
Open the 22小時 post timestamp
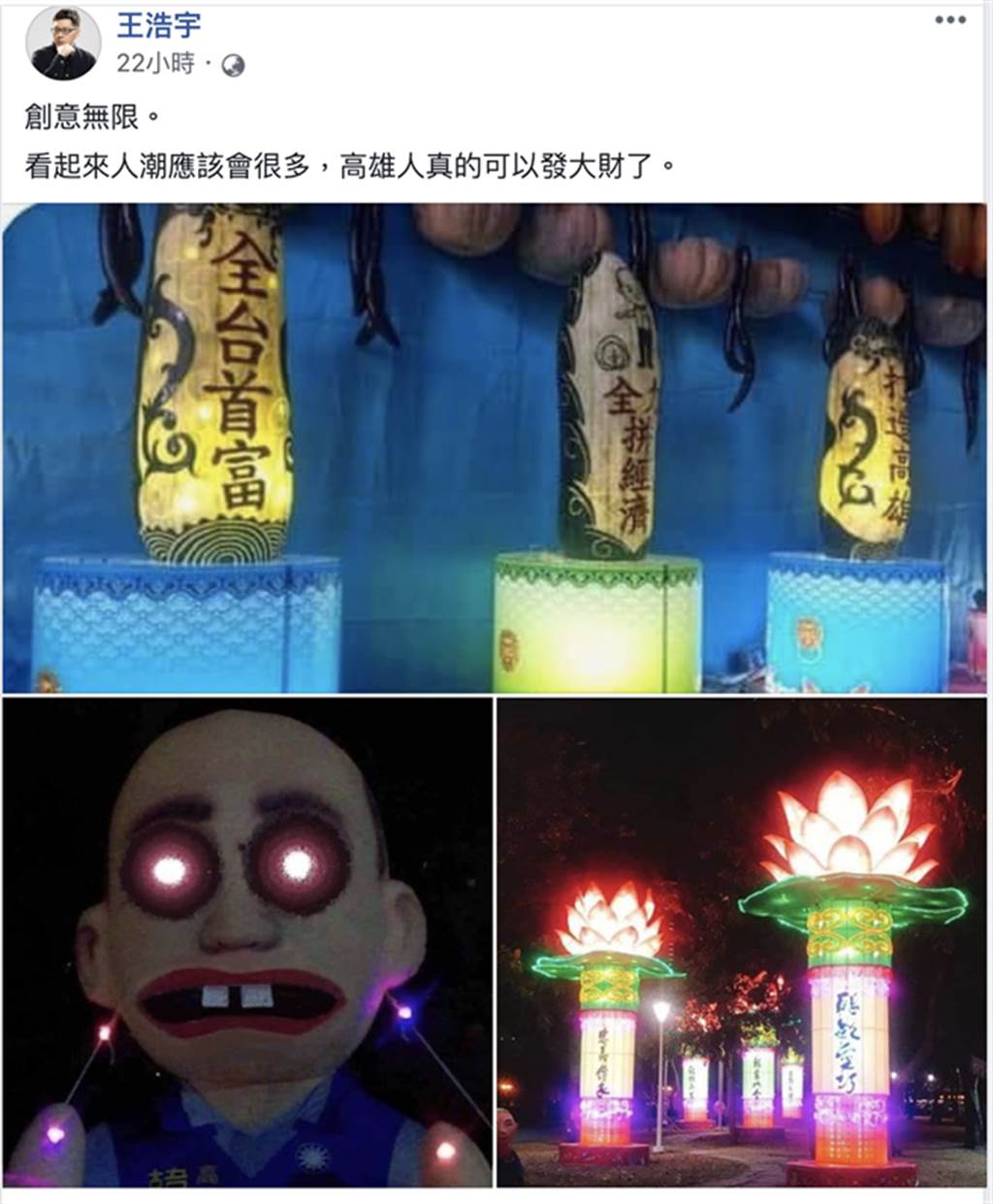click(x=155, y=64)
